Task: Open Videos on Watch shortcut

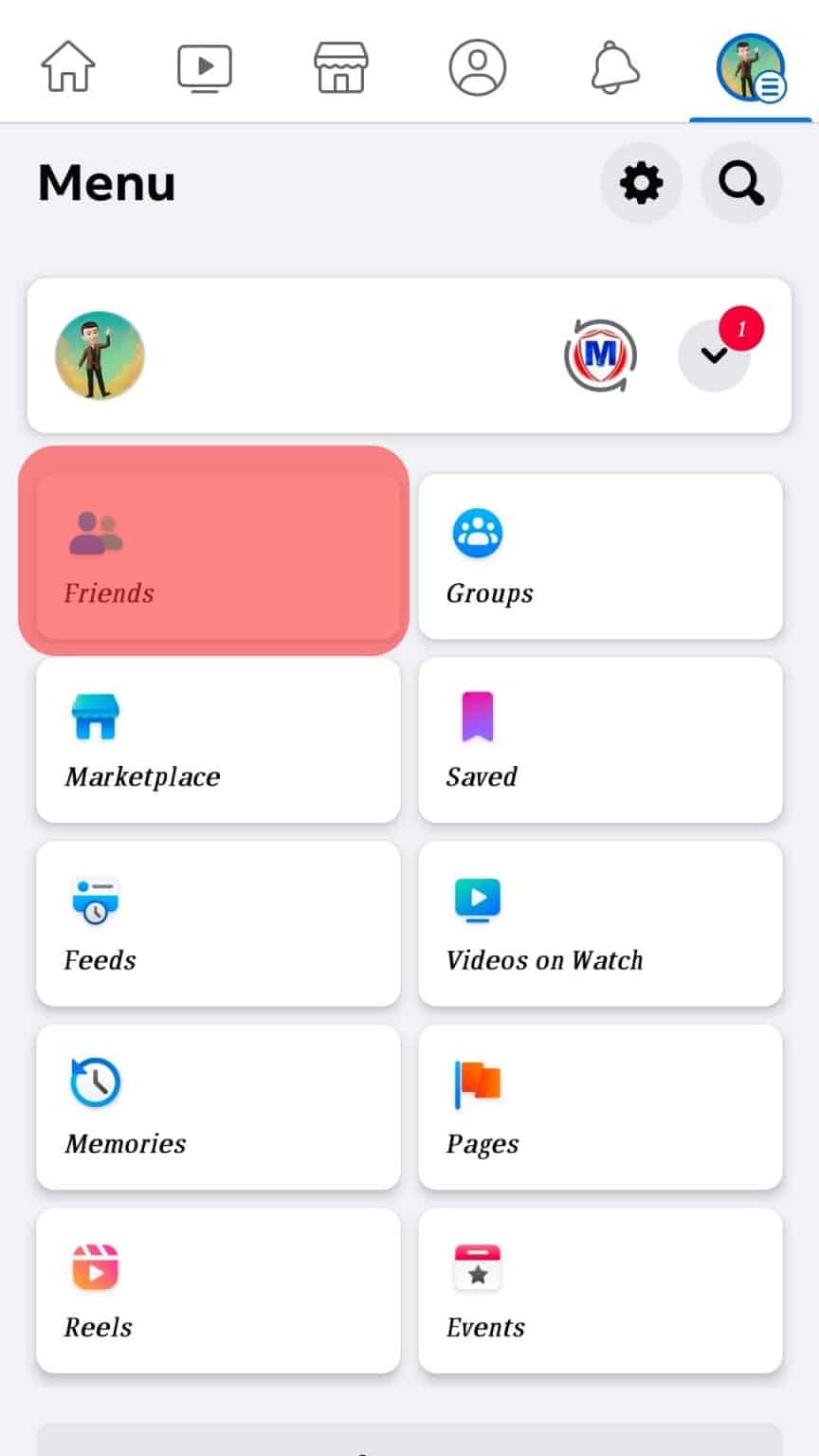Action: coord(600,923)
